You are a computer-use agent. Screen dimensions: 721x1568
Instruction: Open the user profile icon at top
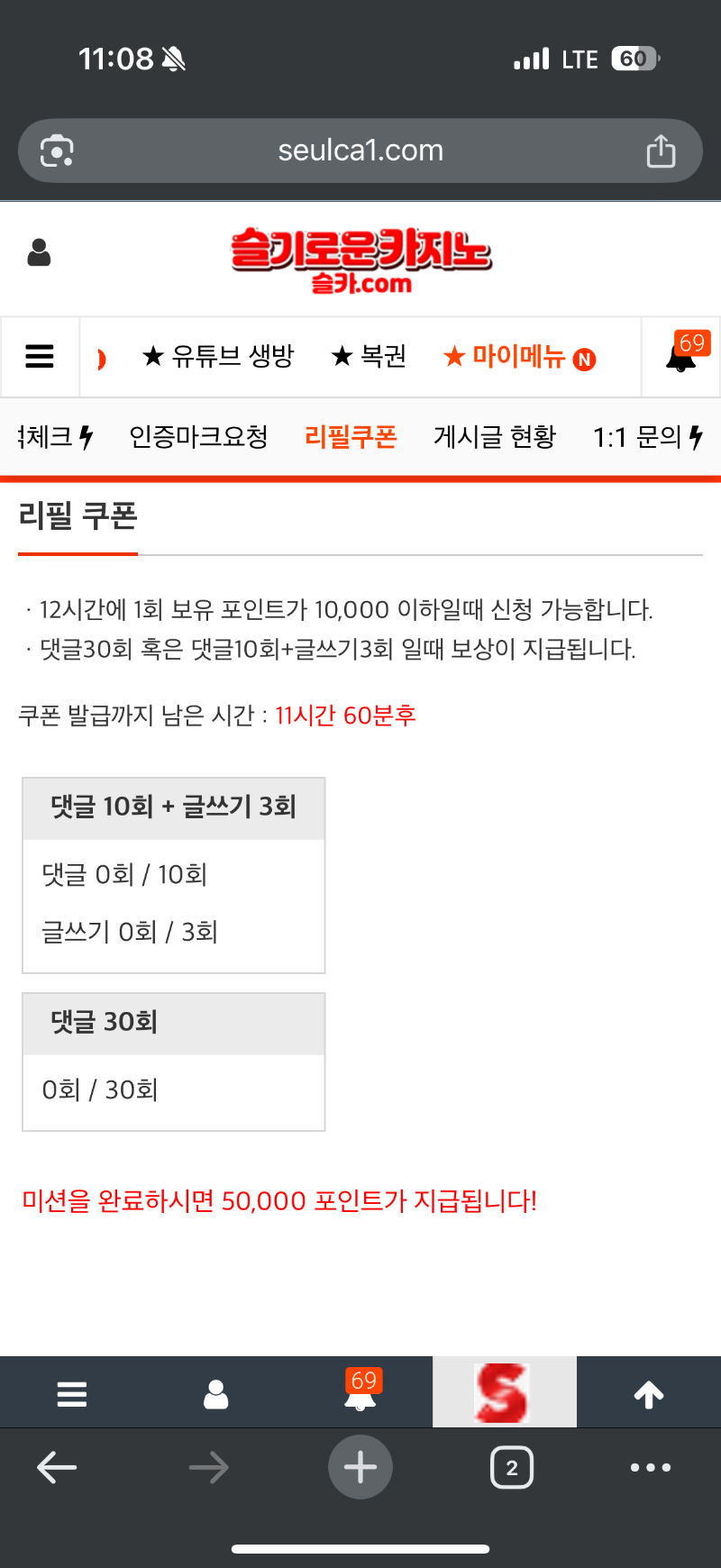pos(40,253)
